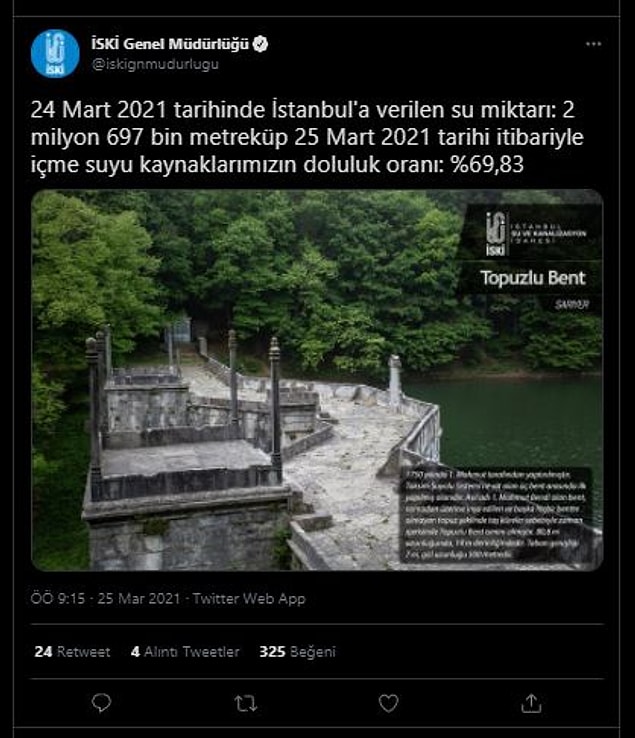Open the Topuzlu Bent tweet image

pos(317,380)
